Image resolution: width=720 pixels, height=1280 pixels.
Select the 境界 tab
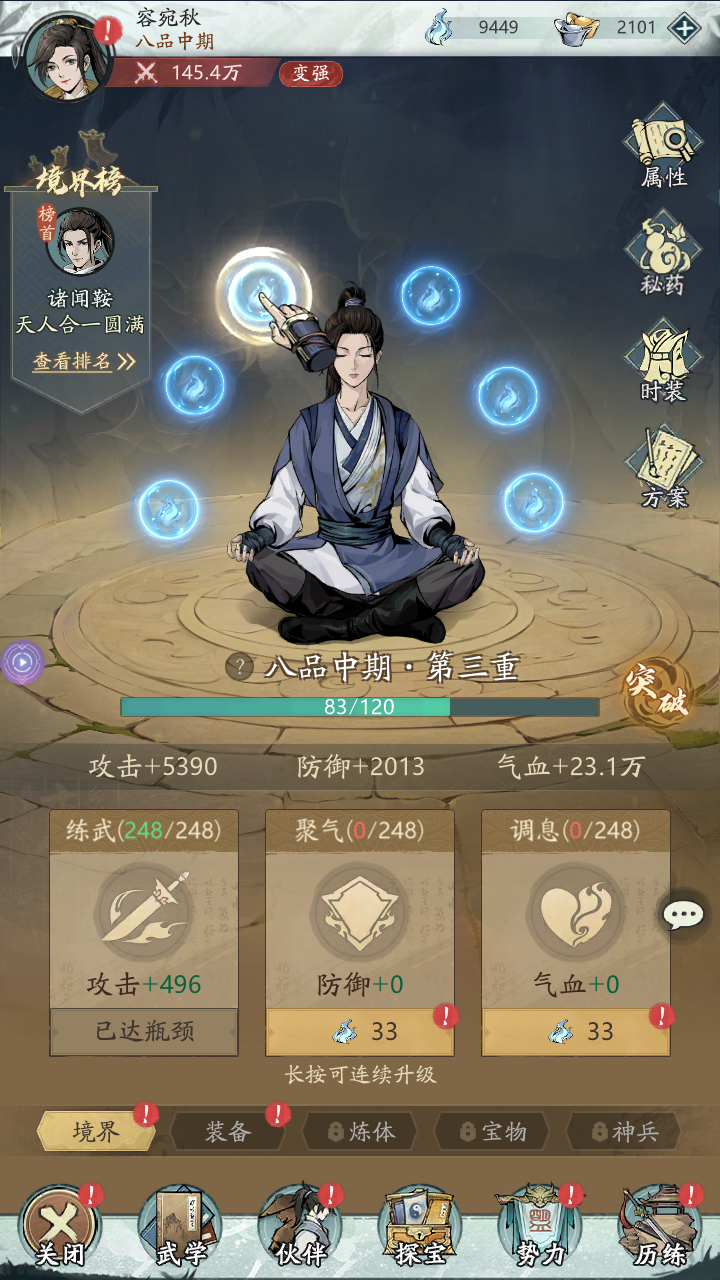(x=96, y=1131)
